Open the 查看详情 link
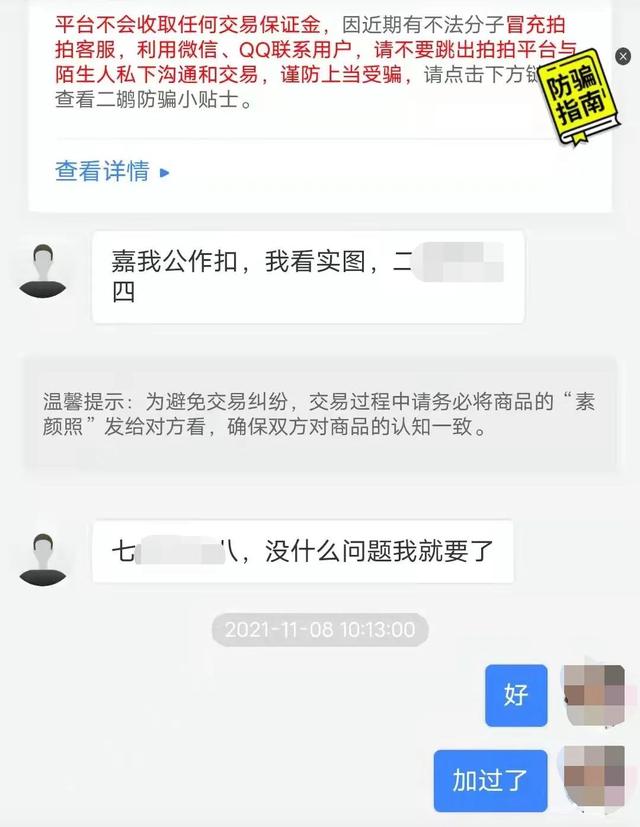Viewport: 640px width, 827px height. (x=111, y=171)
